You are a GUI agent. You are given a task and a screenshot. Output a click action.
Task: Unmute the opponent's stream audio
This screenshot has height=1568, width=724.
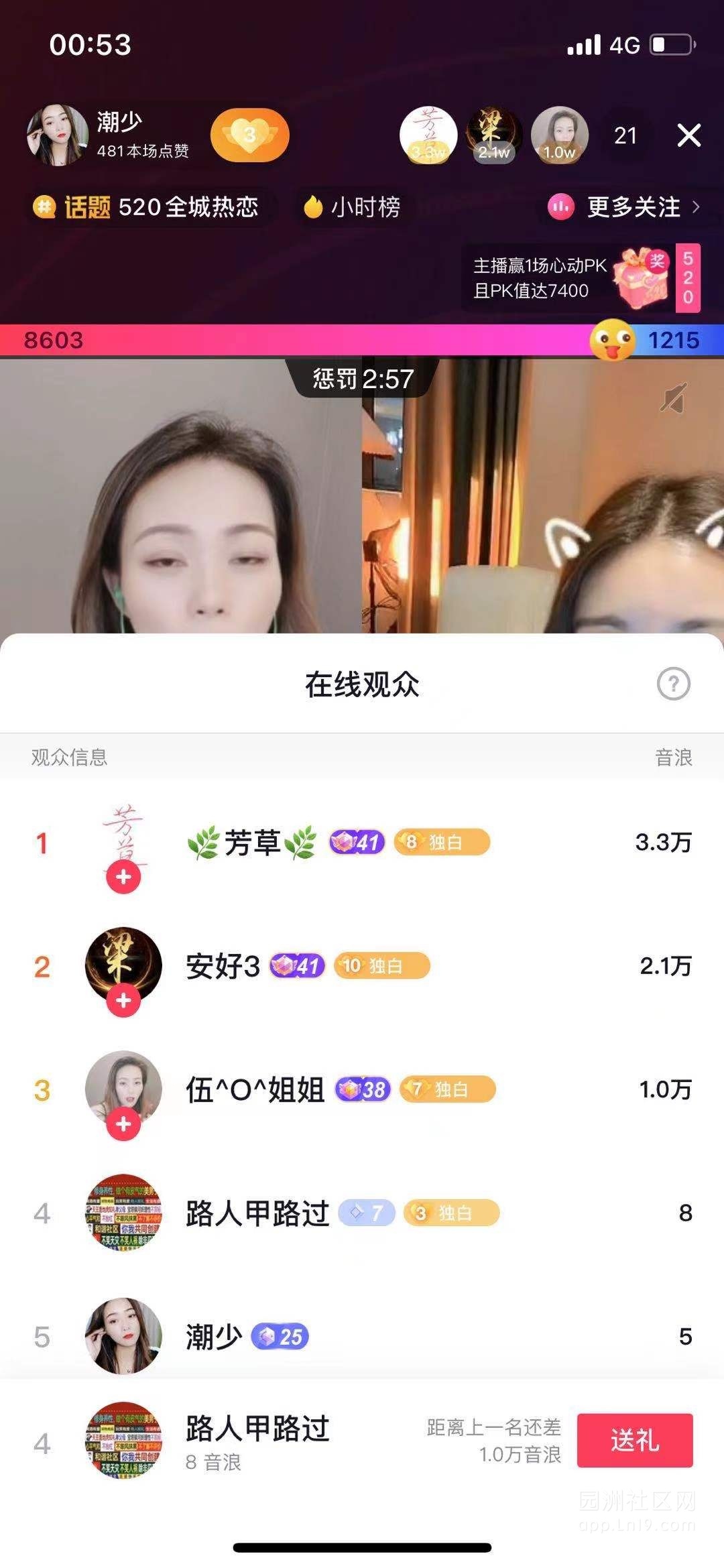click(x=673, y=400)
